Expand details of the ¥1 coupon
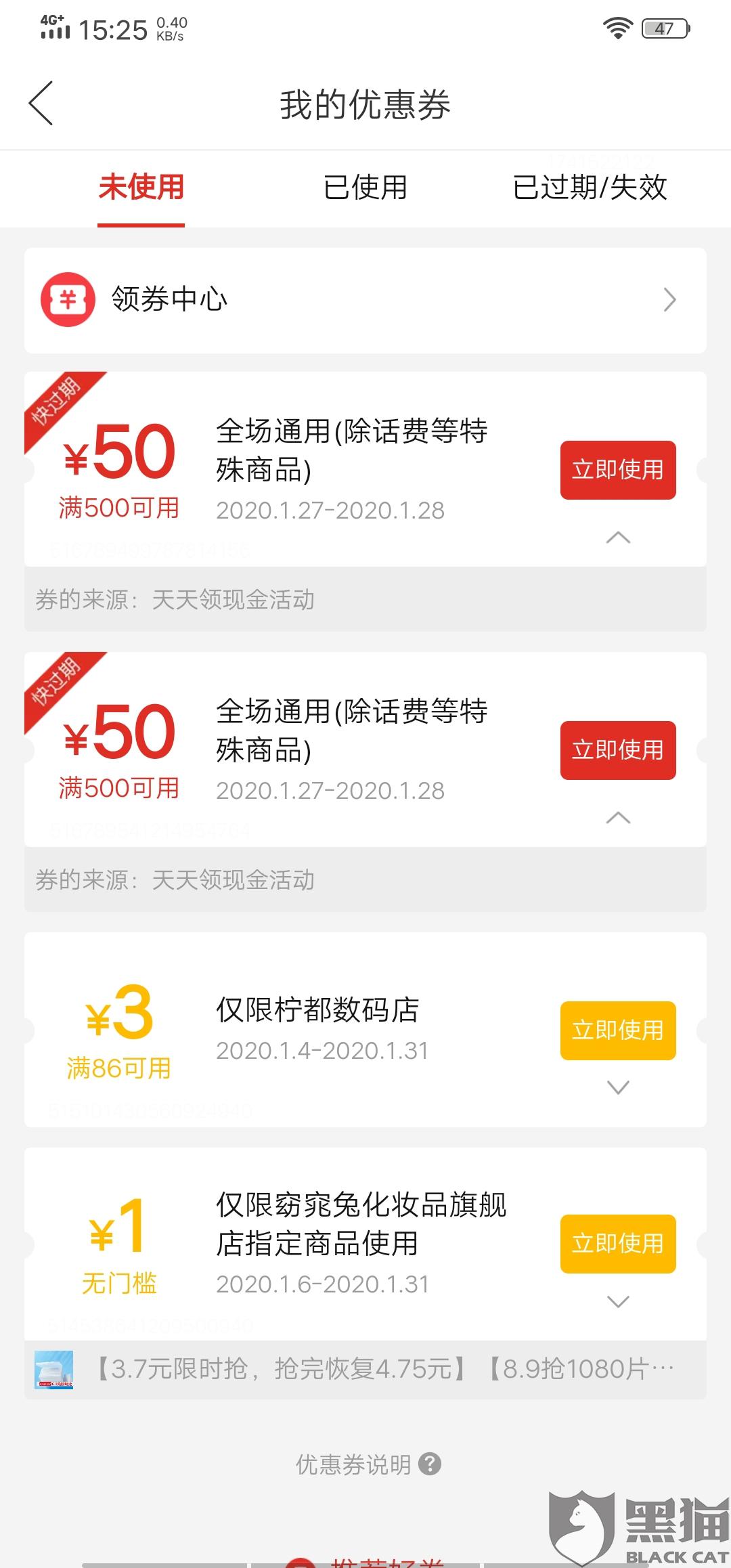Screen dimensions: 731x1568 click(618, 1301)
